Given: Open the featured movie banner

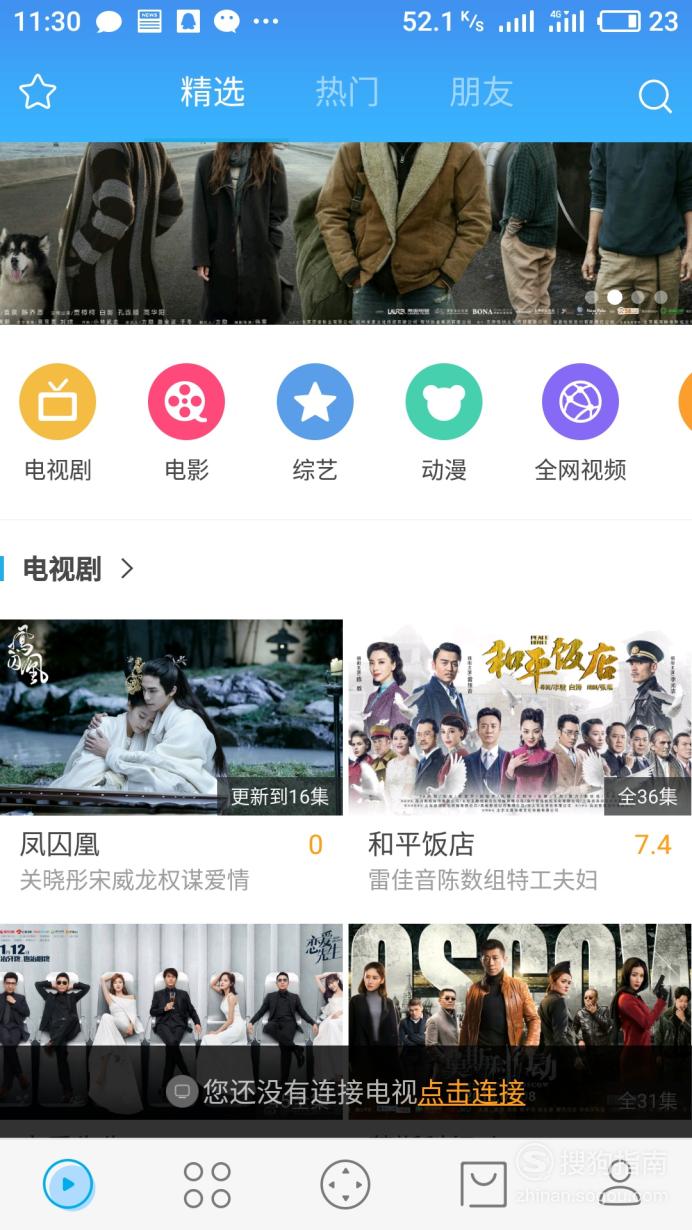Looking at the screenshot, I should (x=346, y=233).
